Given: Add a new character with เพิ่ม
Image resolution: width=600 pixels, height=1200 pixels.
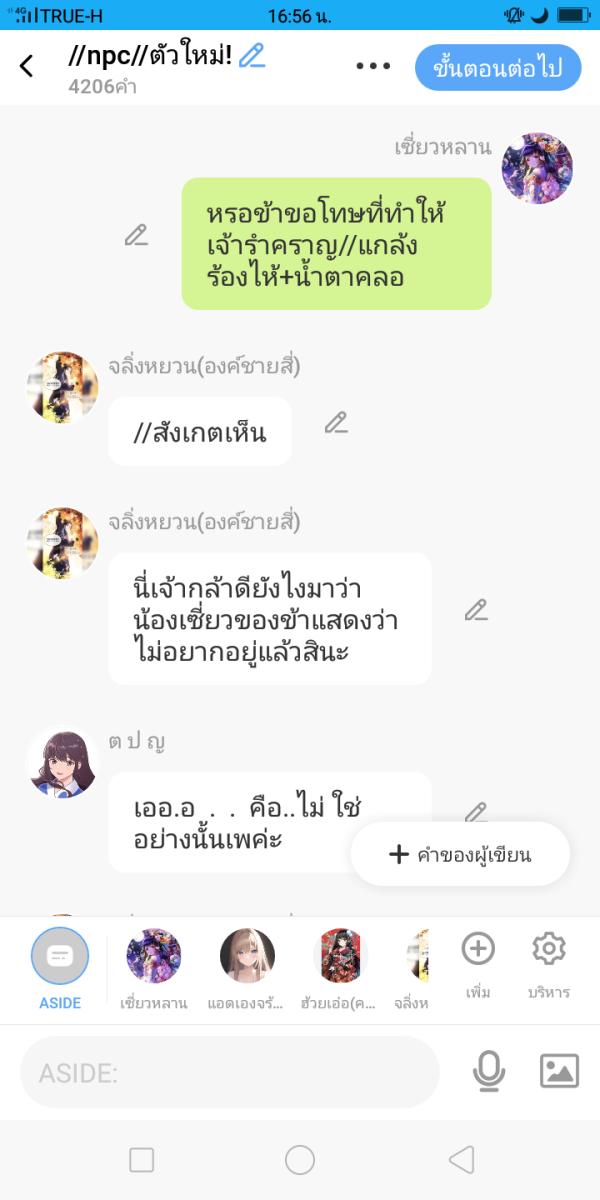Looking at the screenshot, I should click(x=478, y=958).
